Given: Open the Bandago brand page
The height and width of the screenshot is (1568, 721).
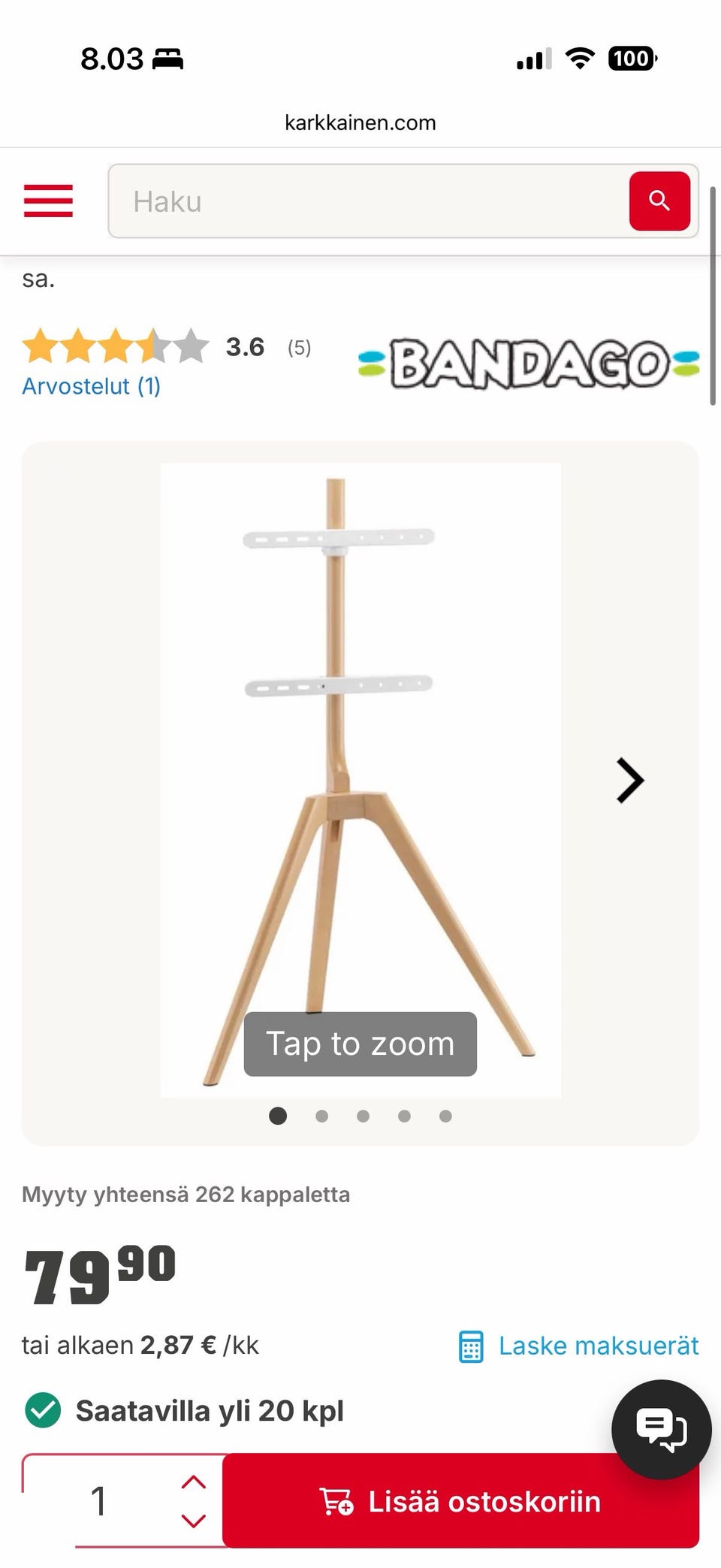Looking at the screenshot, I should pos(529,364).
